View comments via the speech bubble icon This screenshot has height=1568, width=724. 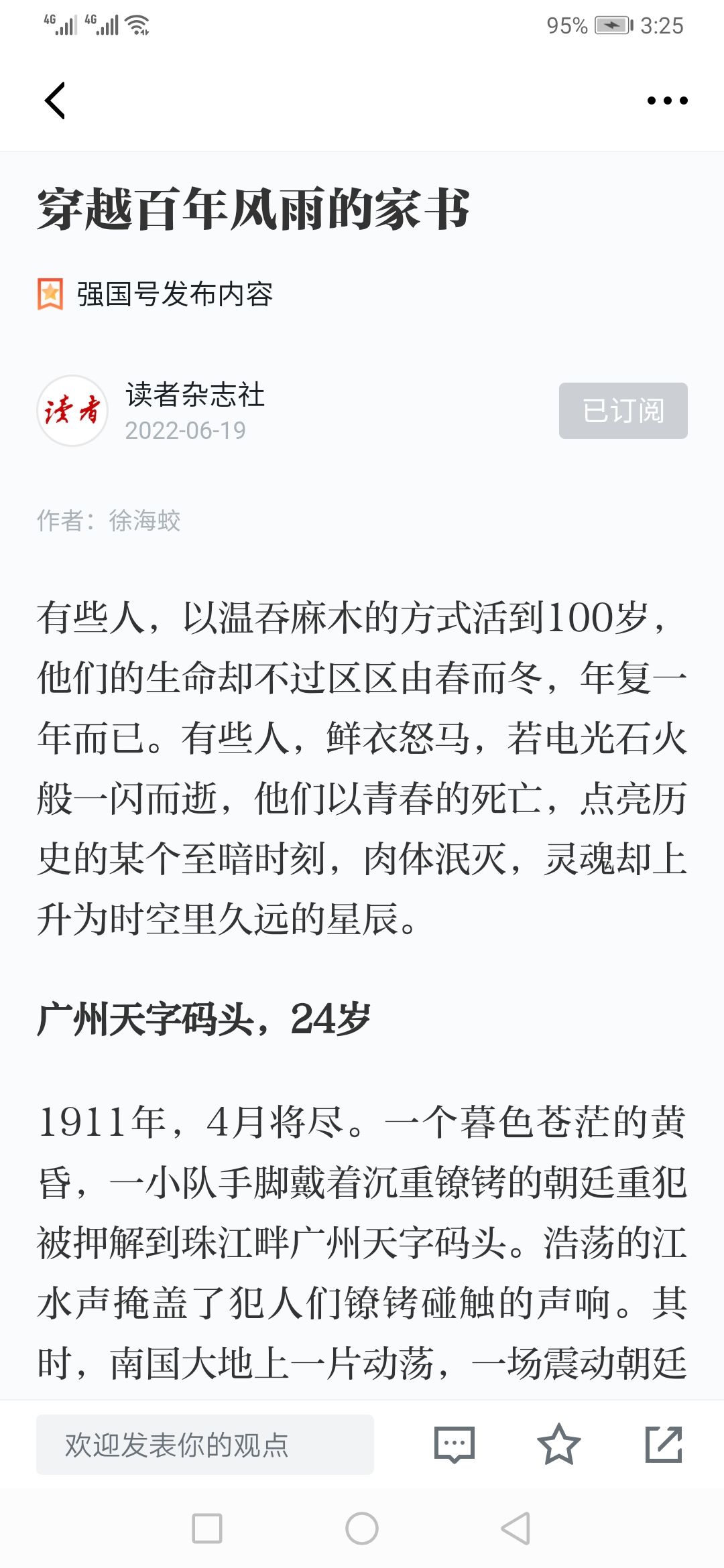(x=455, y=1445)
